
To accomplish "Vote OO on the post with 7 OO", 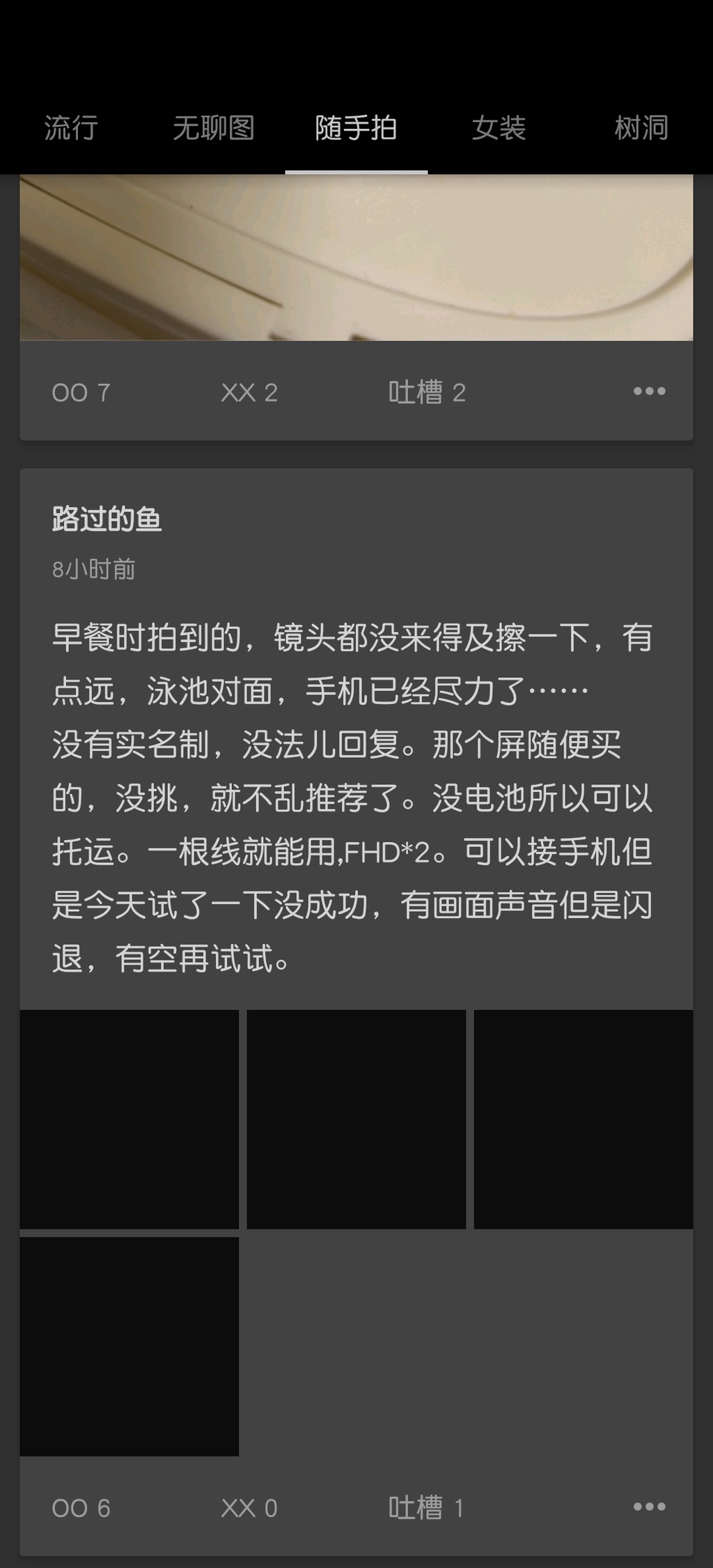I will (x=81, y=393).
